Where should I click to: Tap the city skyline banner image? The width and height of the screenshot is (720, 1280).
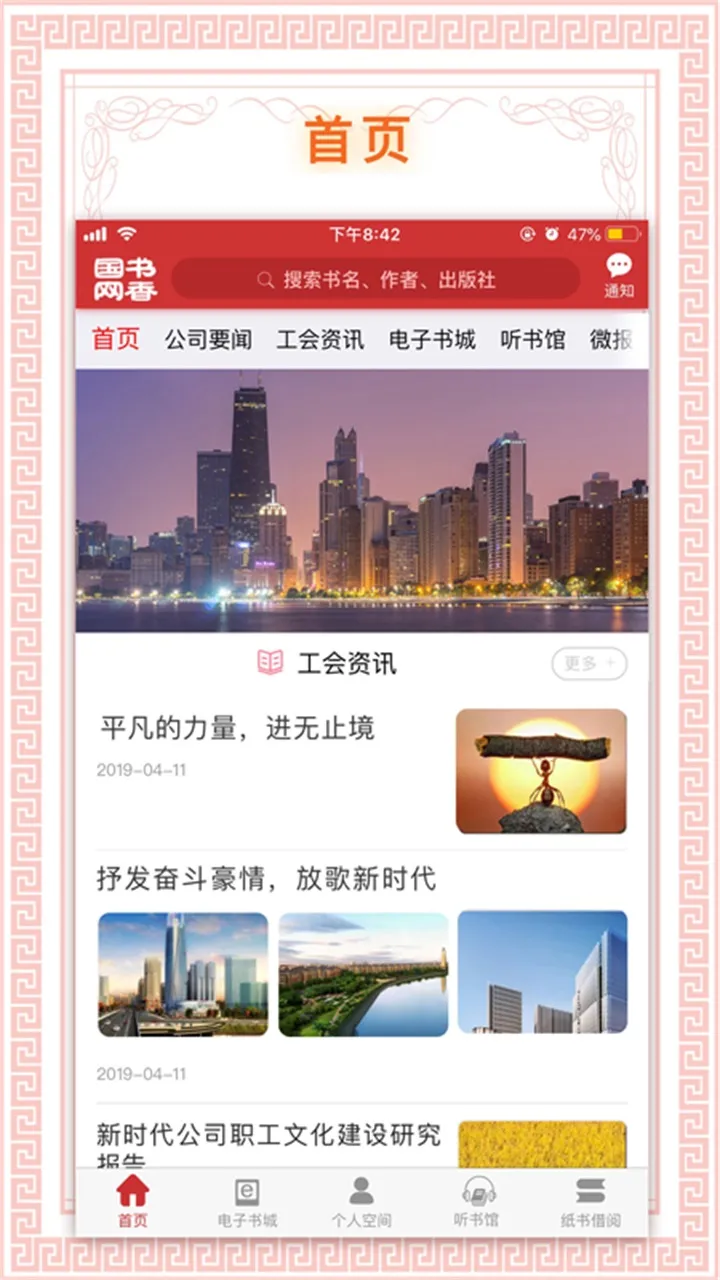(360, 498)
